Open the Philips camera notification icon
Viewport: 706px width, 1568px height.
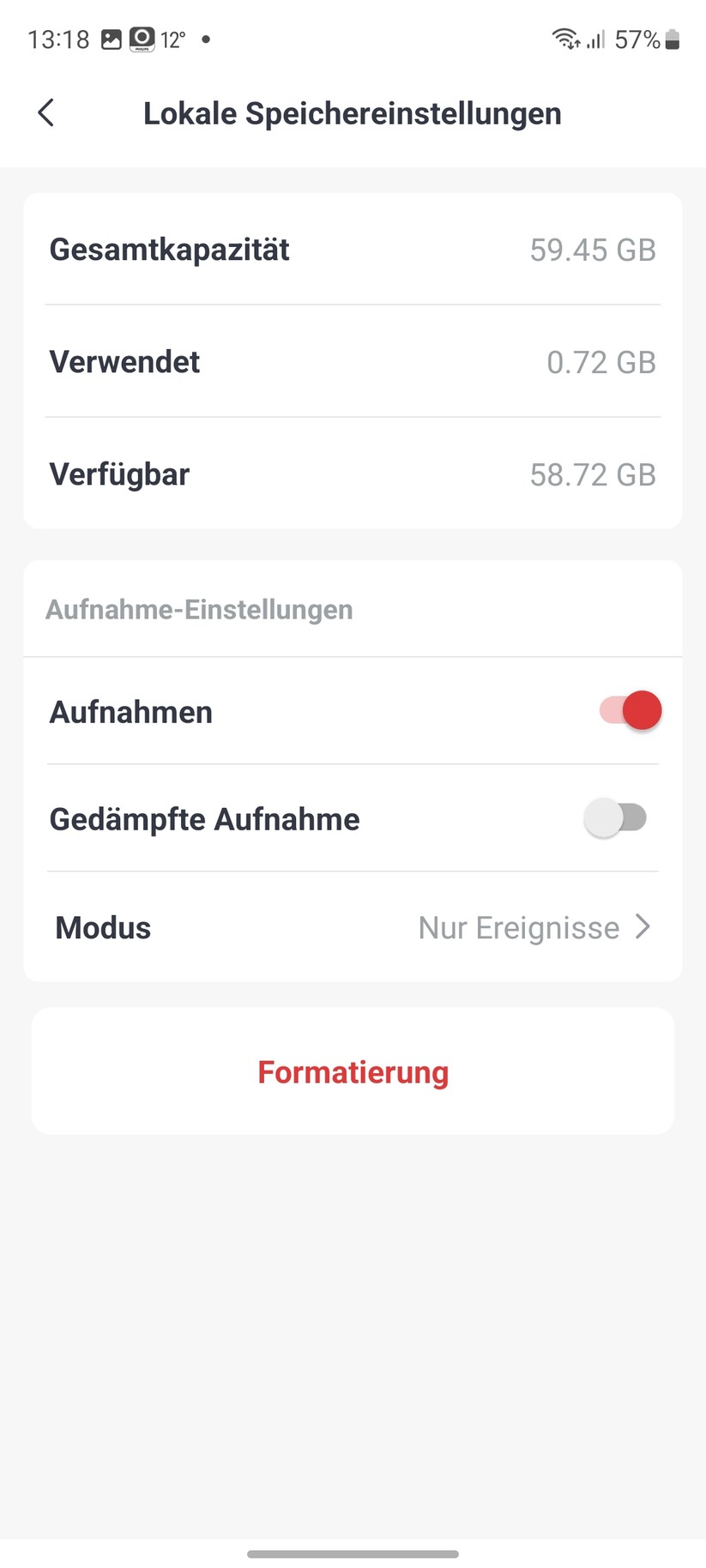coord(140,39)
